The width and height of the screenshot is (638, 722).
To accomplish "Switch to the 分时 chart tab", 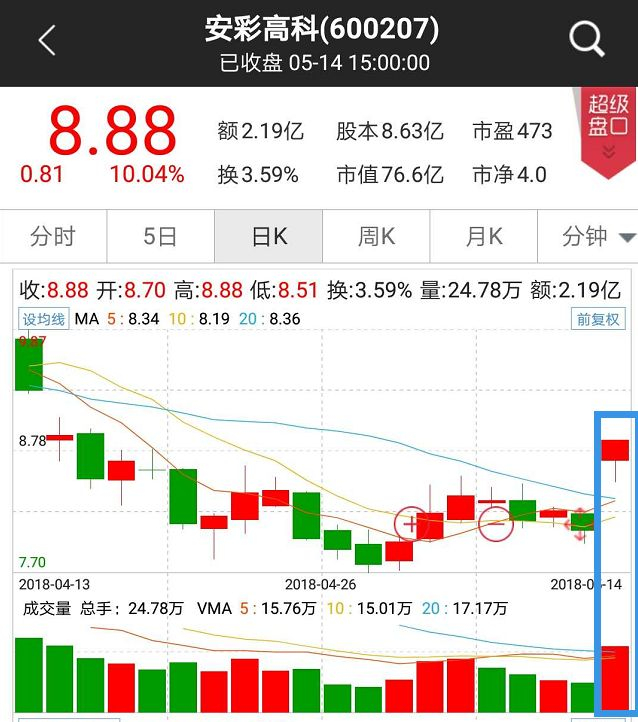I will point(53,236).
